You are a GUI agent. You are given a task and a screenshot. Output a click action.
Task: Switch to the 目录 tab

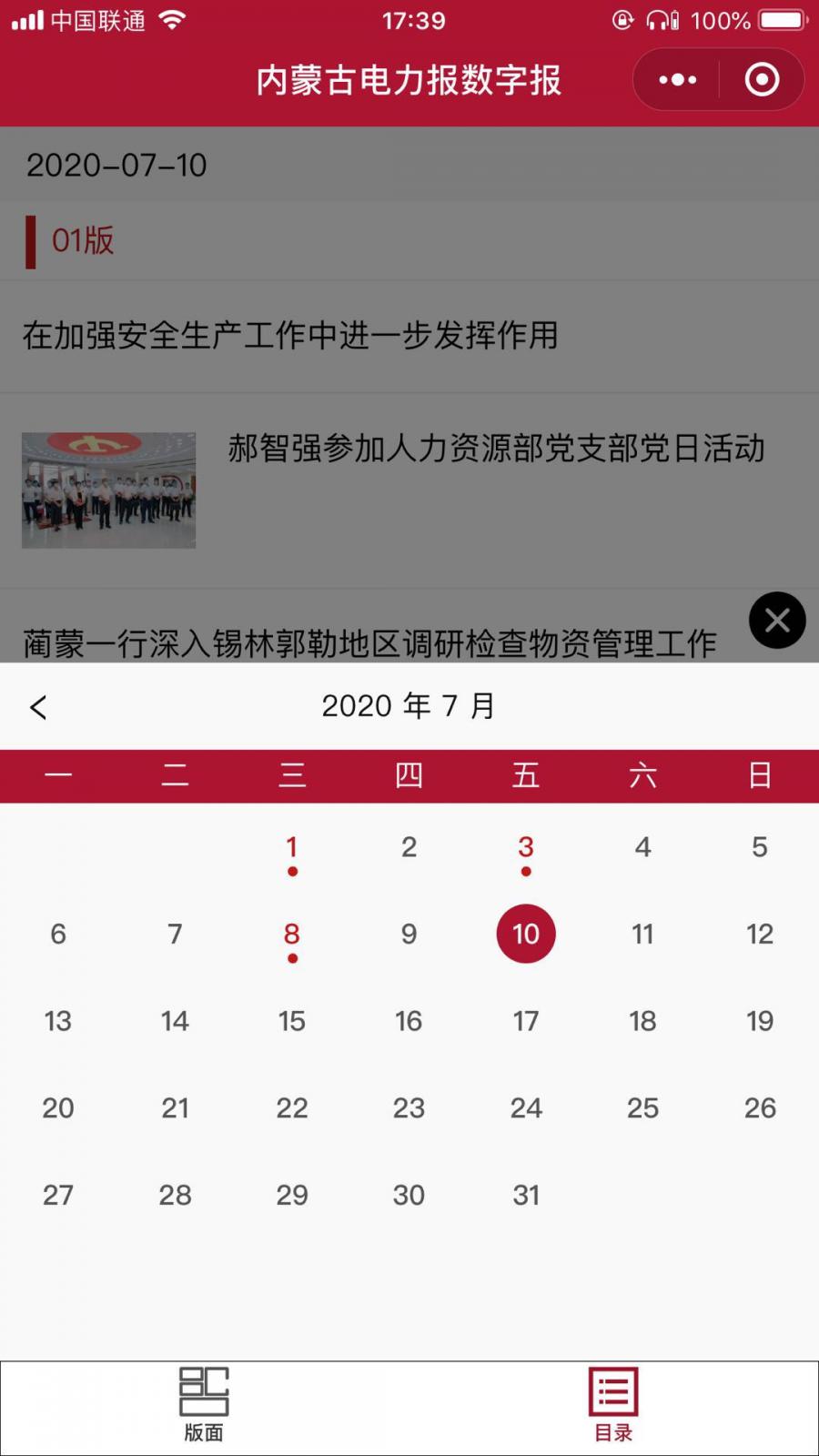[x=613, y=1404]
